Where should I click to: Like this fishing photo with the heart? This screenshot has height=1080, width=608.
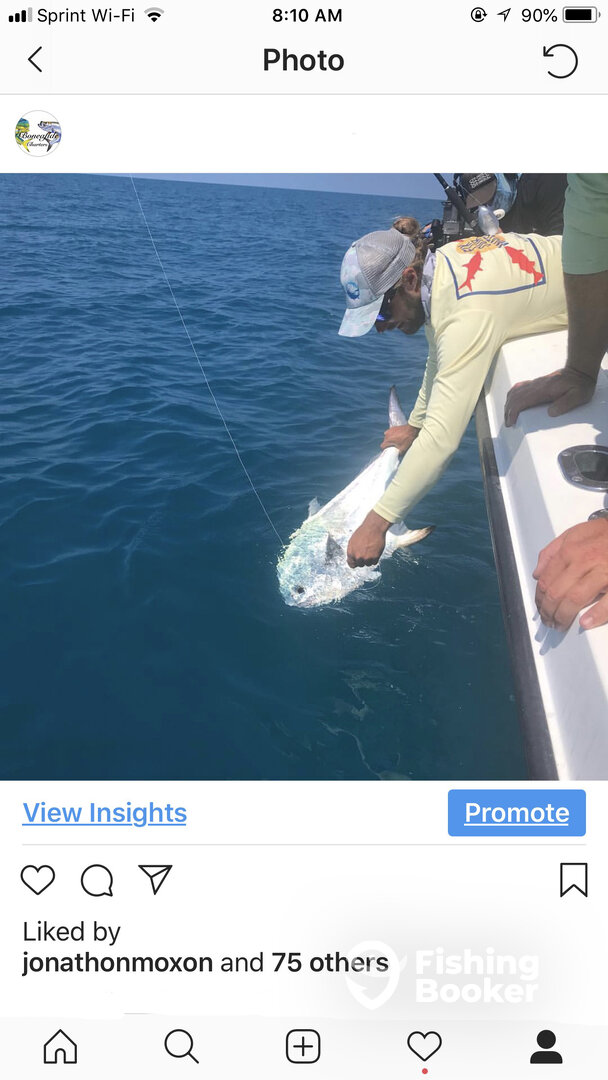[x=37, y=880]
